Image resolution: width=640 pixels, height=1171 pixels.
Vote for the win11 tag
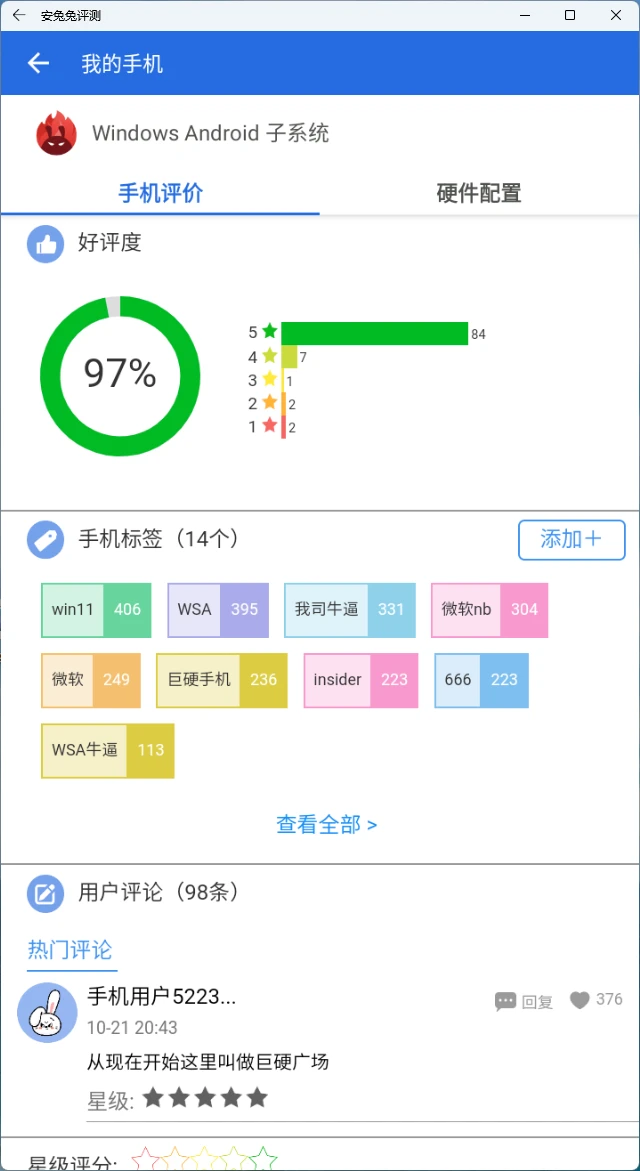(x=96, y=610)
